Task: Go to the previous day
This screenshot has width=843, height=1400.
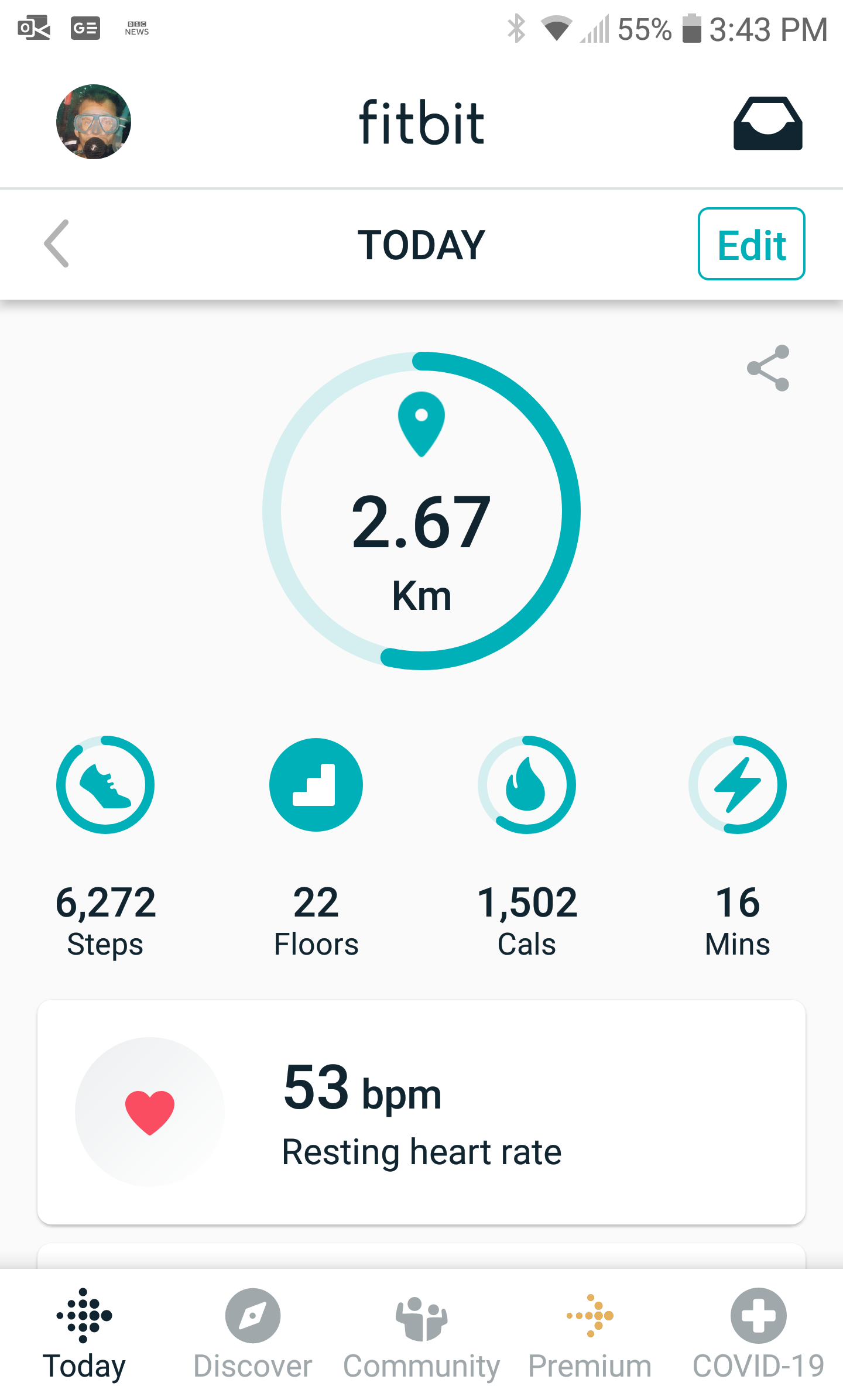Action: (57, 243)
